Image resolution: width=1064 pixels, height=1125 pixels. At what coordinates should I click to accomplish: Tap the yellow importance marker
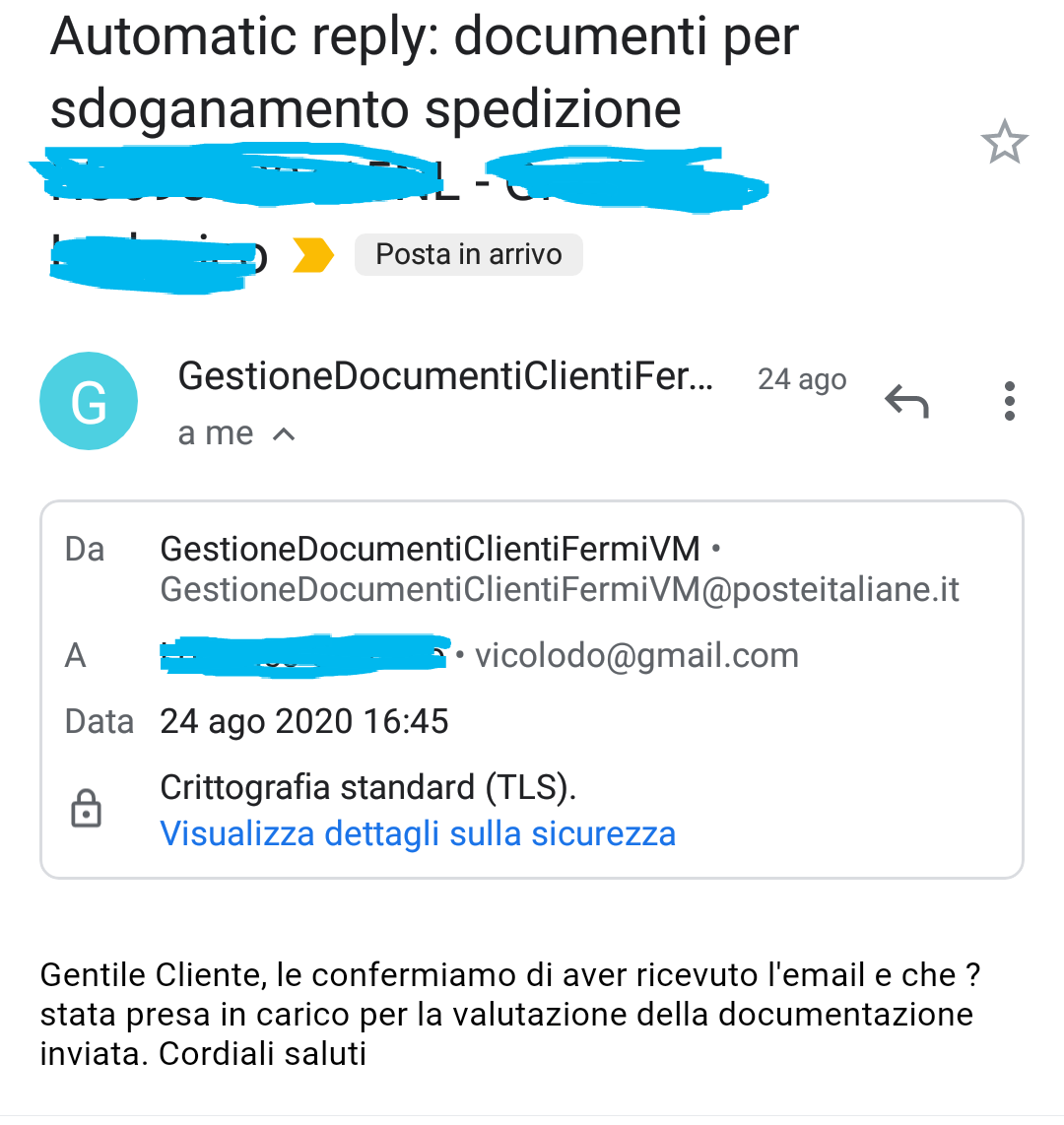click(x=313, y=255)
